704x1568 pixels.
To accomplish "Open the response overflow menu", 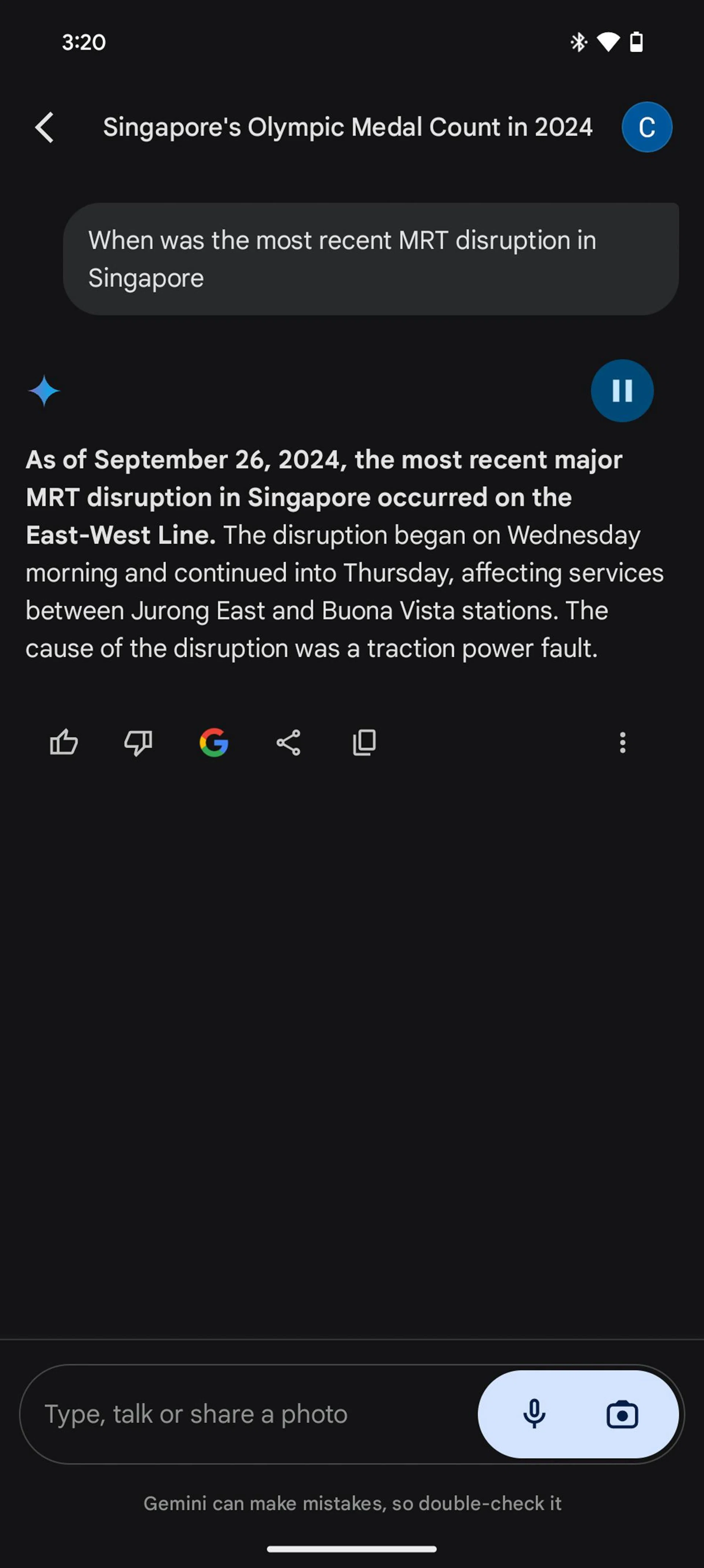I will tap(622, 742).
